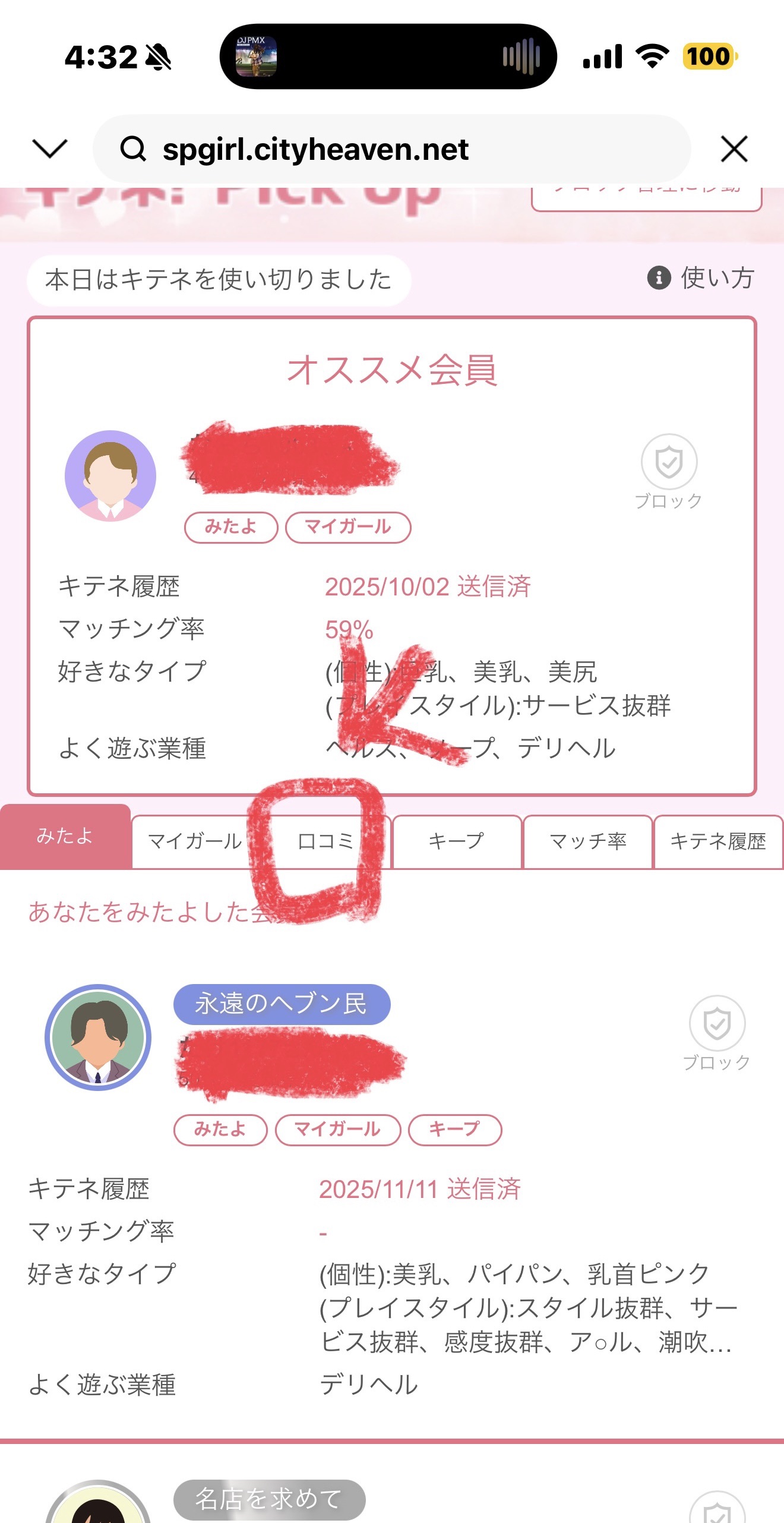Tap マイガール chip on 永遠のヘブン民 member

coord(337,1129)
